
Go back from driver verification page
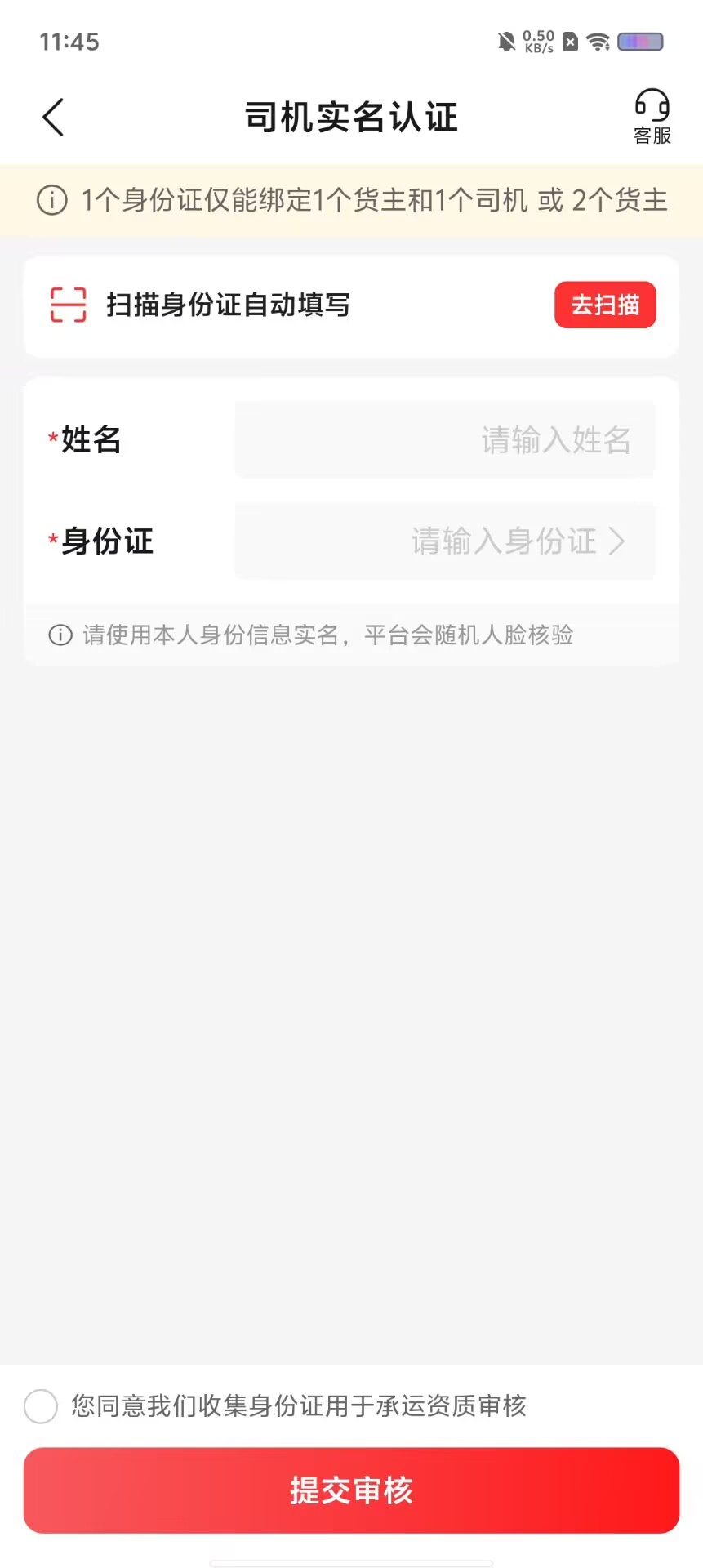53,118
